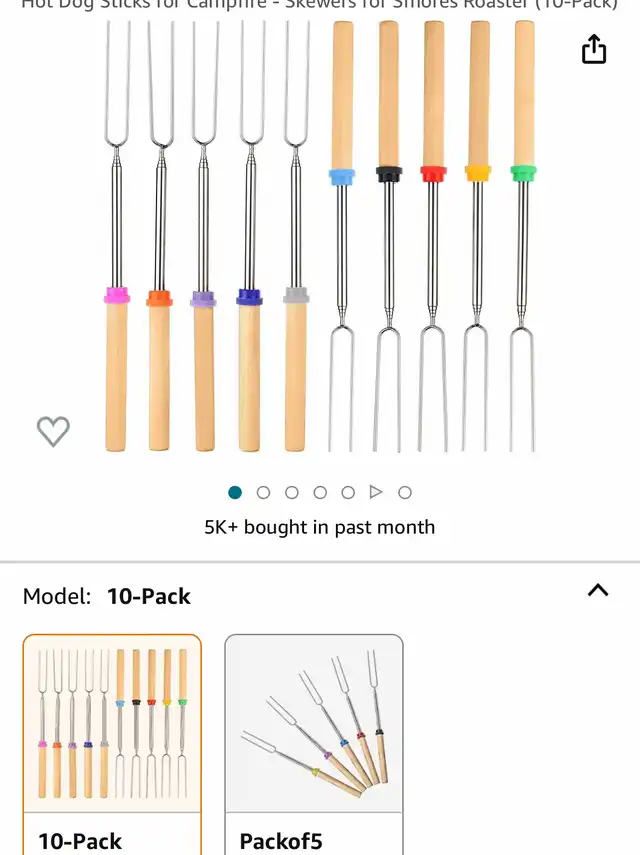This screenshot has height=855, width=640.
Task: Go to second image page dot
Action: pos(263,492)
